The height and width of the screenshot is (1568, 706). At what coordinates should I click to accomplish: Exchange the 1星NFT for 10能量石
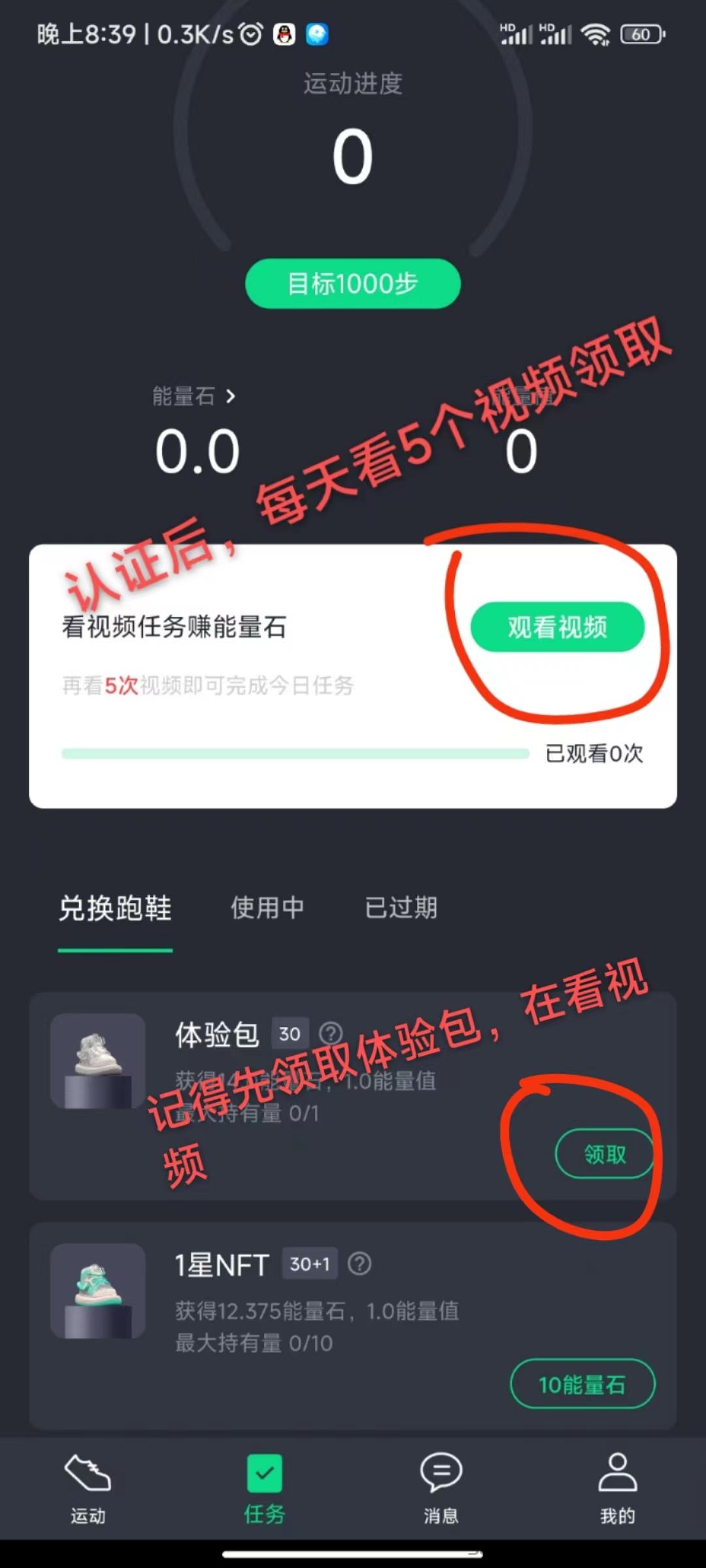(x=582, y=1384)
